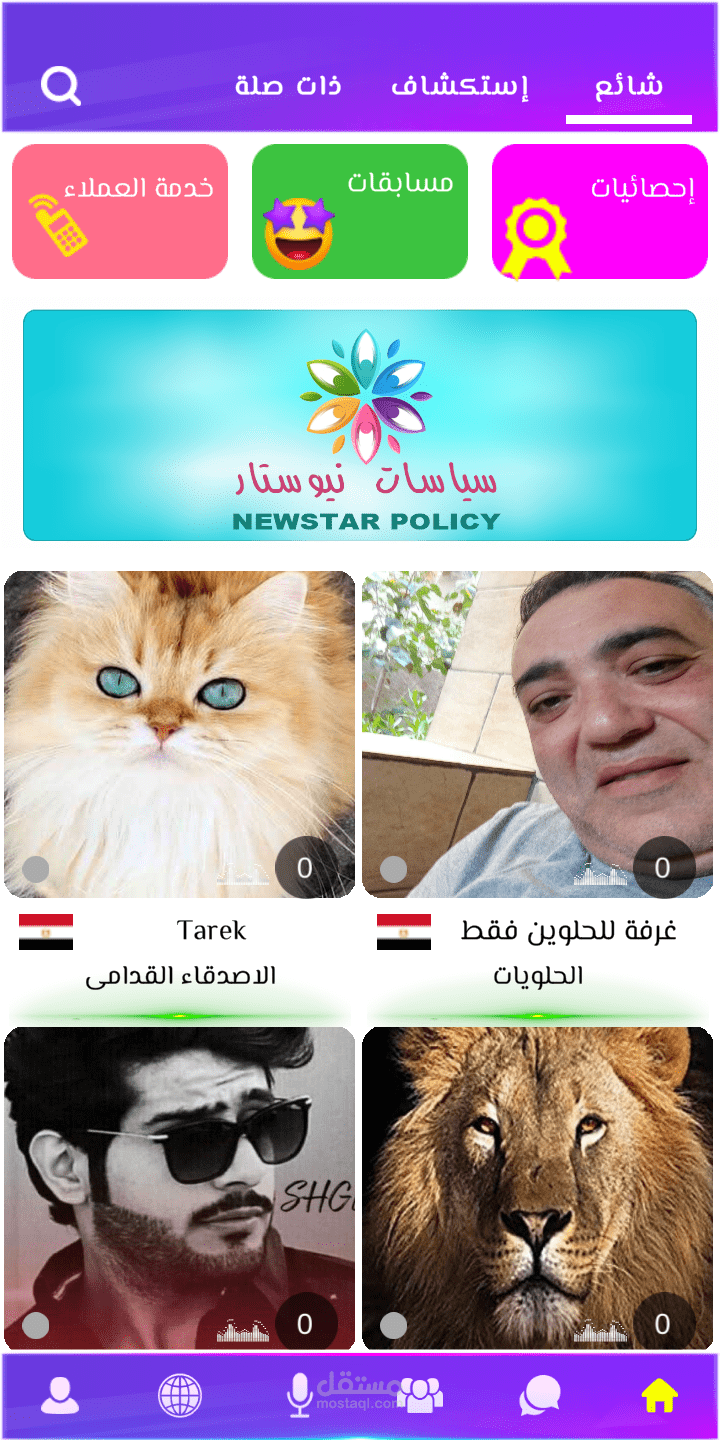Open the profile tab
Viewport: 720px width, 1440px height.
pos(61,1395)
